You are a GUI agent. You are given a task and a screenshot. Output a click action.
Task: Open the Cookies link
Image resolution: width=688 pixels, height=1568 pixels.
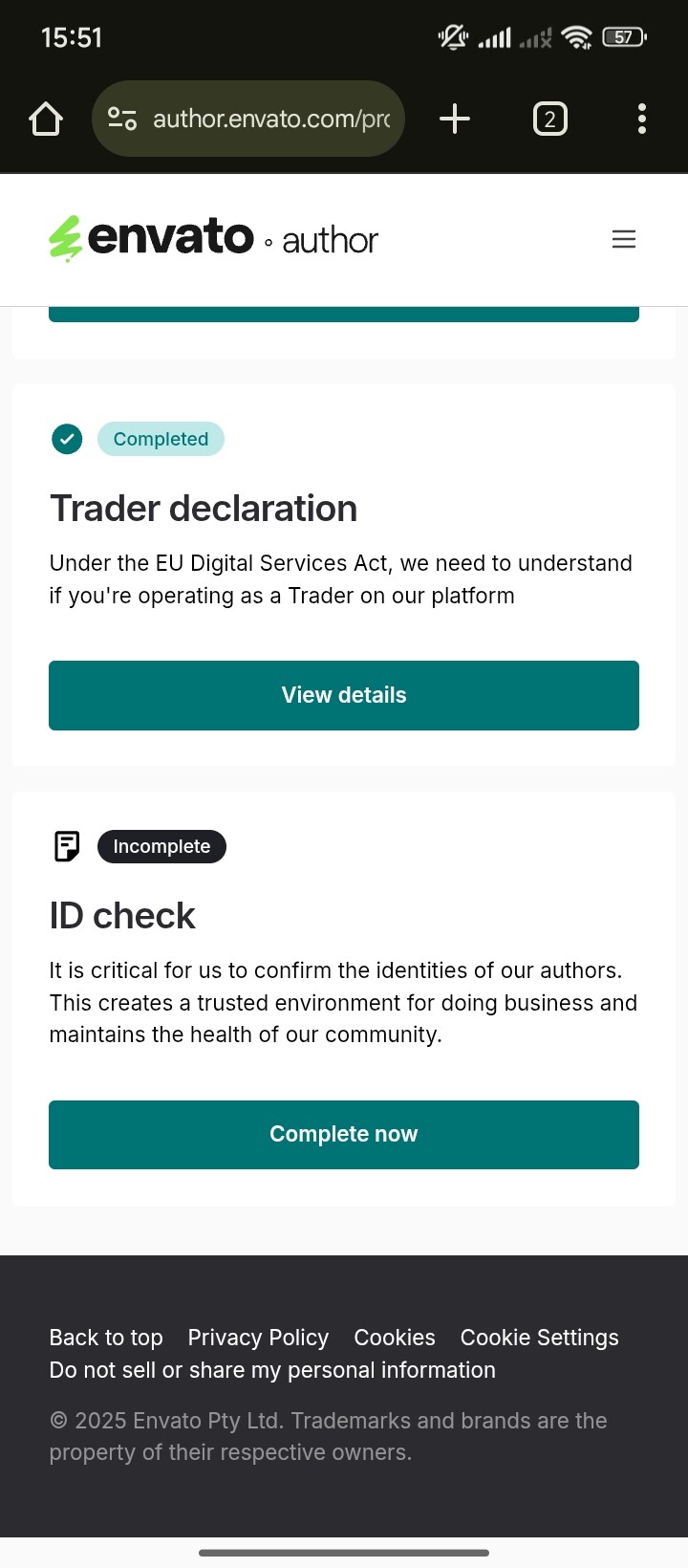pos(395,1338)
